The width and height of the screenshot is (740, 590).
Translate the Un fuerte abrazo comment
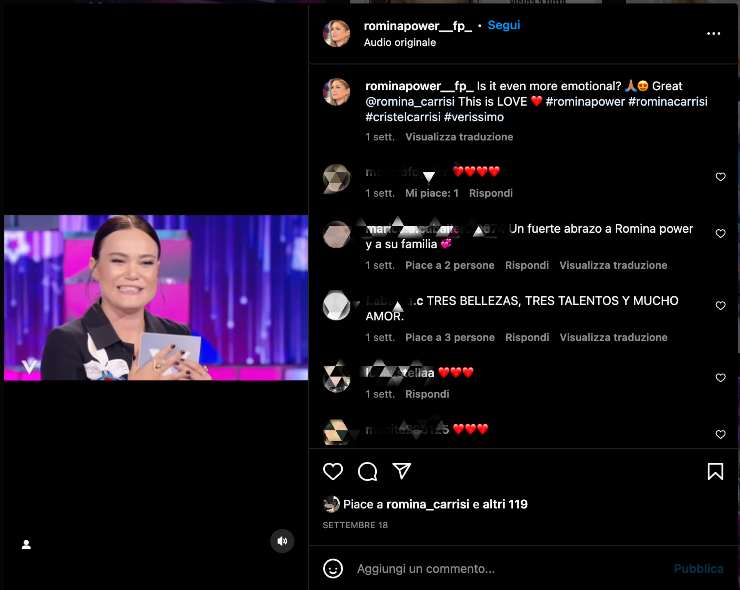tap(613, 265)
